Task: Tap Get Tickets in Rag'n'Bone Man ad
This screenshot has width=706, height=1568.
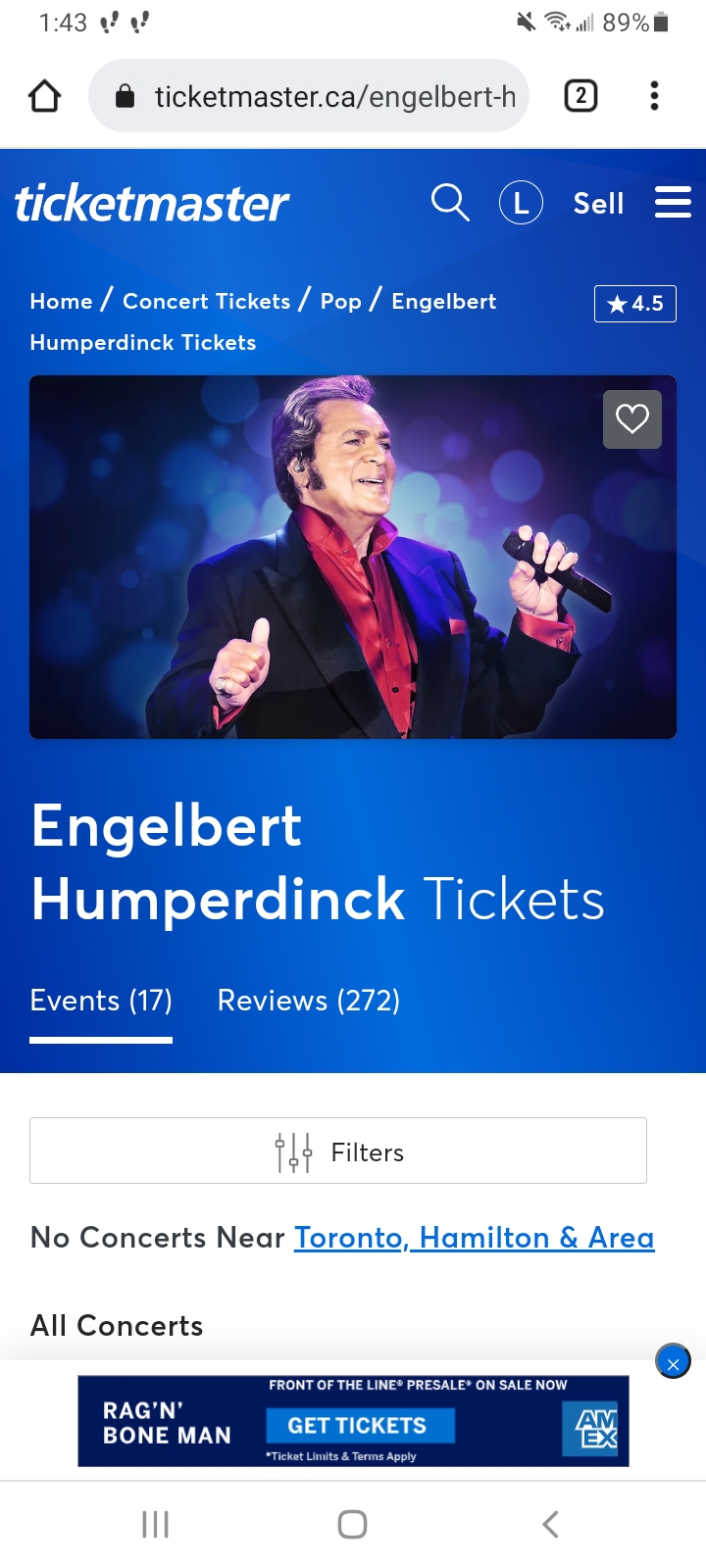Action: (360, 1425)
